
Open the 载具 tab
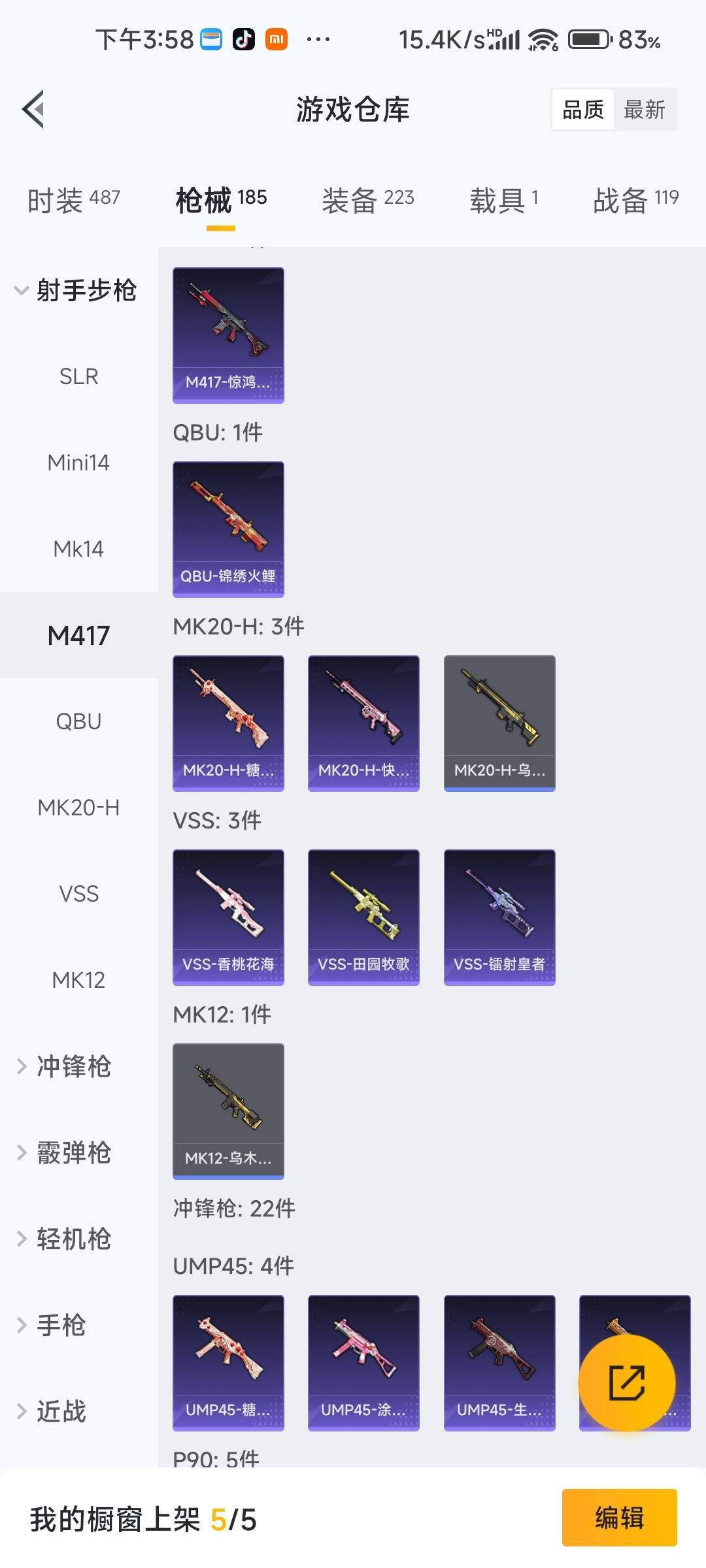tap(503, 199)
